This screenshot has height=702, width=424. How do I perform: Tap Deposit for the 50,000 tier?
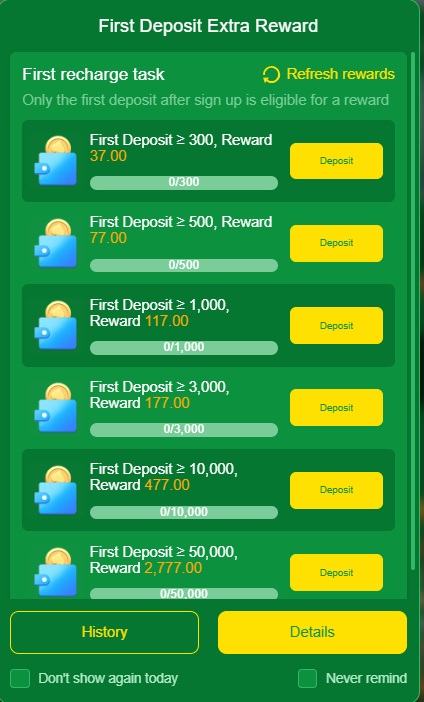(336, 573)
